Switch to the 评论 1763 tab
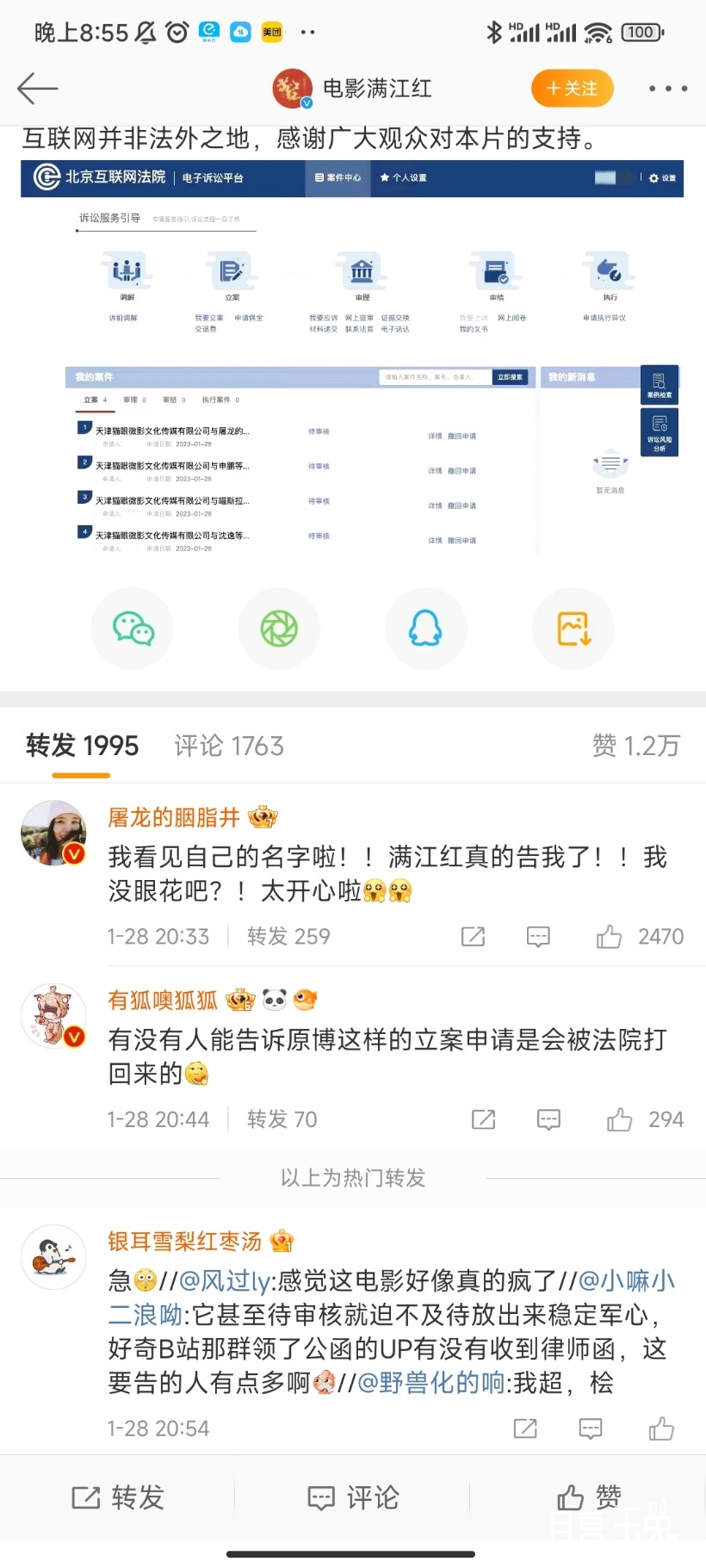The width and height of the screenshot is (706, 1568). [229, 746]
